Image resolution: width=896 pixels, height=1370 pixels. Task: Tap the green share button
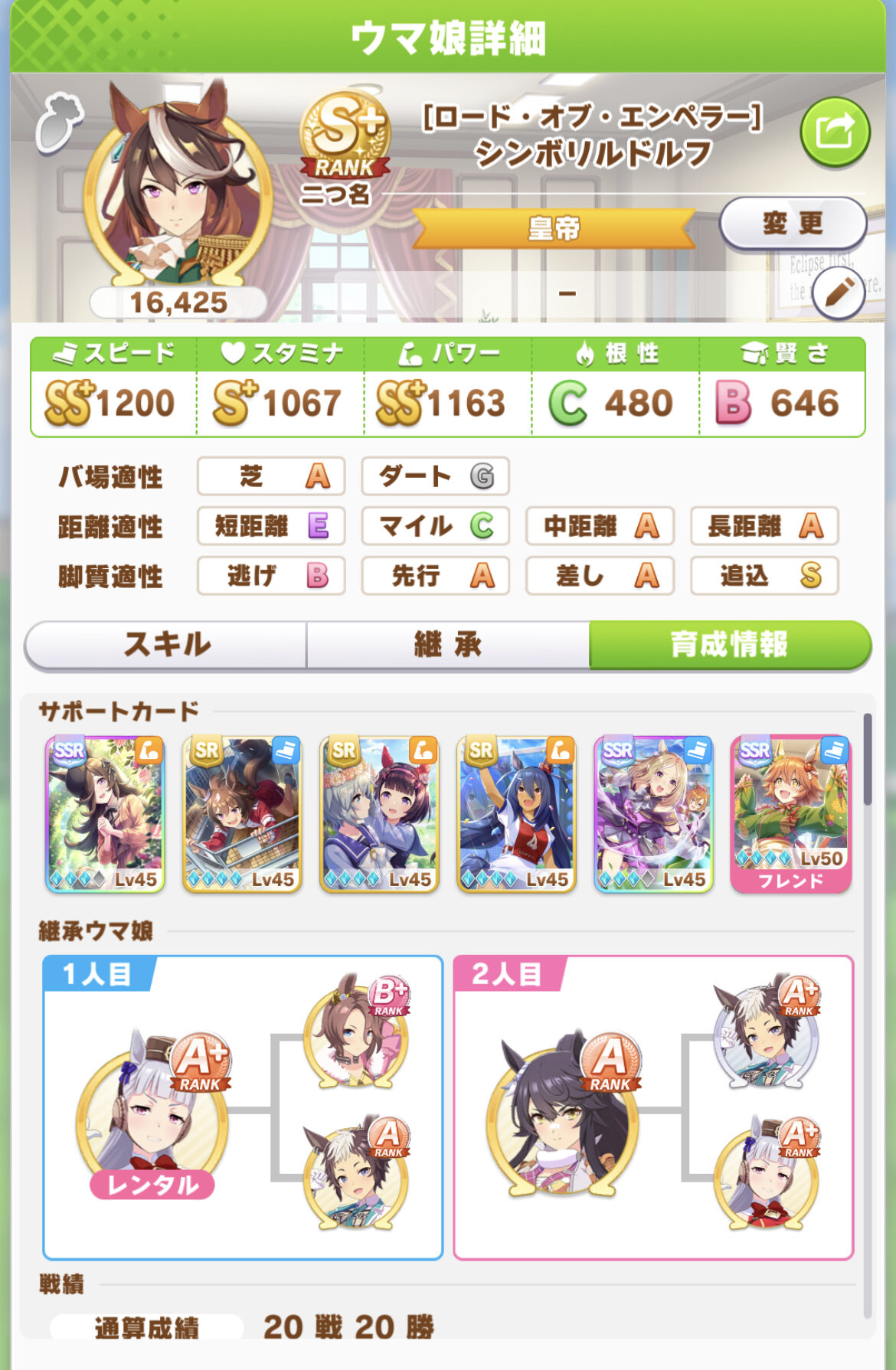[835, 132]
